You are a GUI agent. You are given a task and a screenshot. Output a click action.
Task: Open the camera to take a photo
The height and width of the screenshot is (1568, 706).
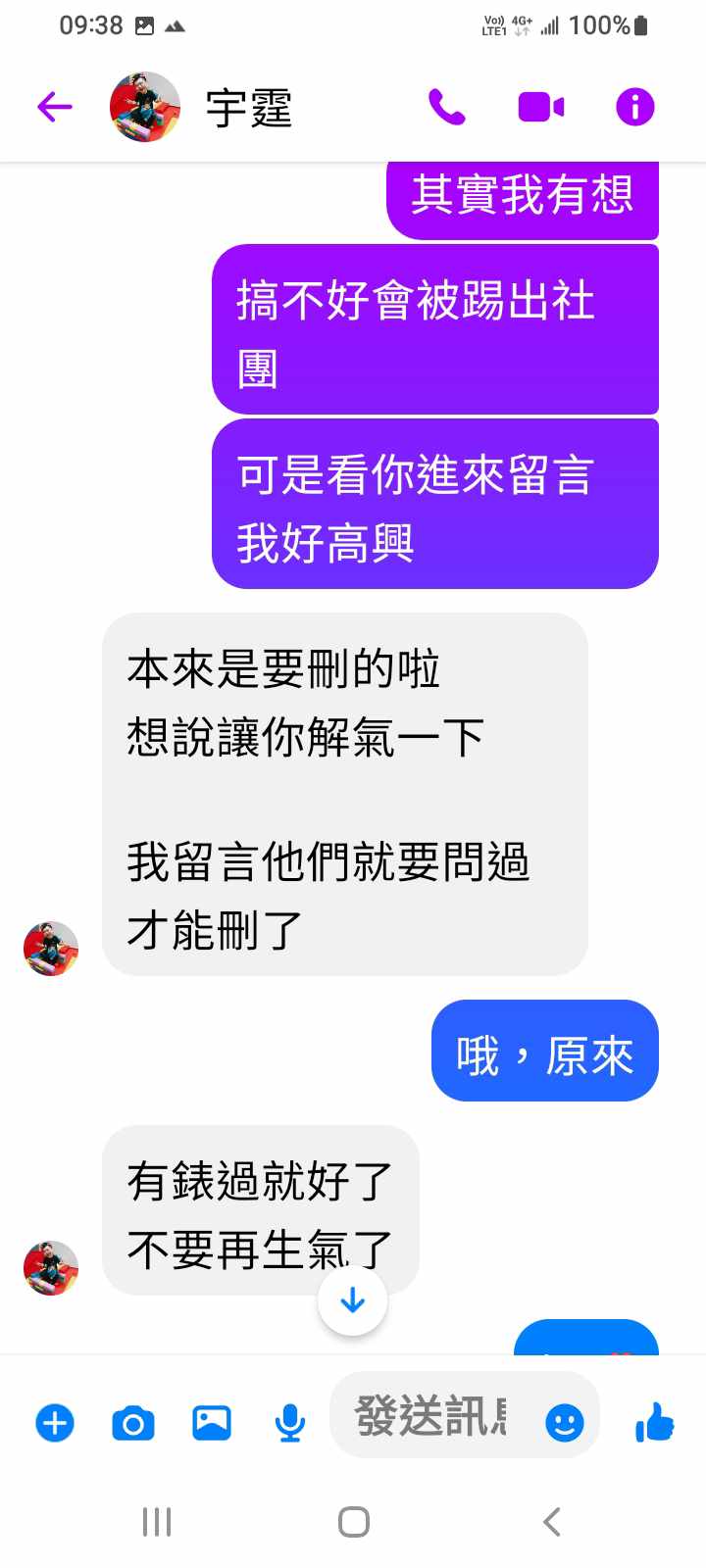(133, 1422)
